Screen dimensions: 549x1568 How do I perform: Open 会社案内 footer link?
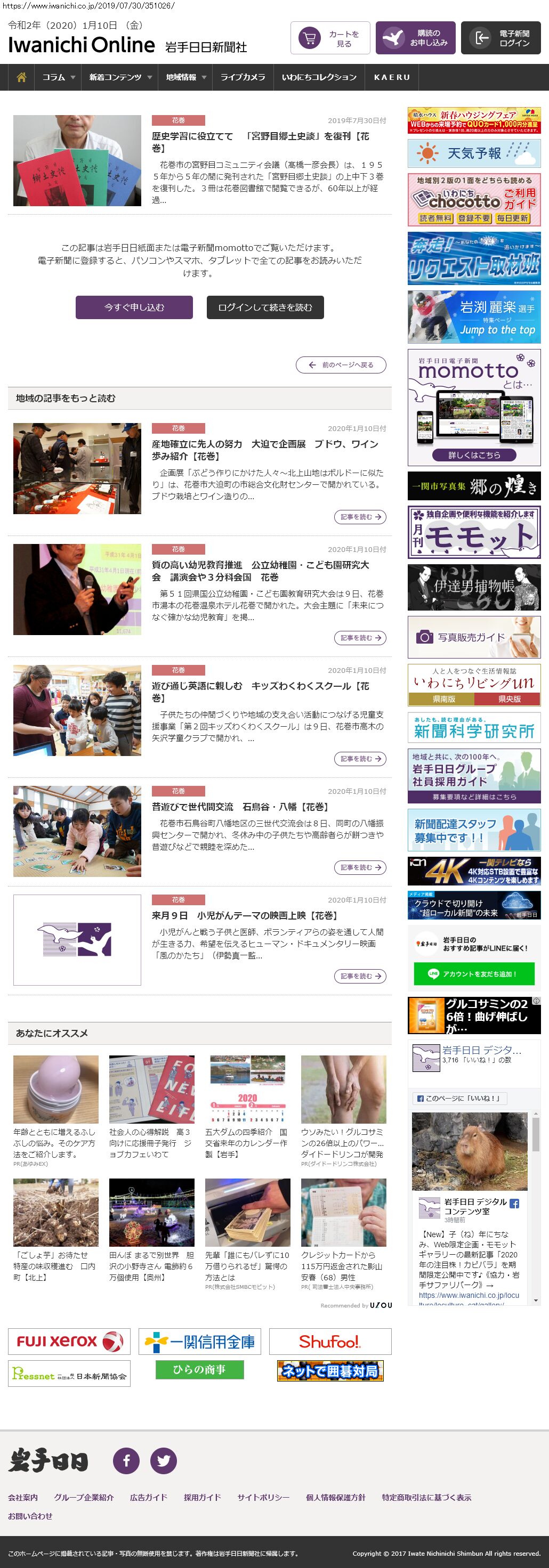point(22,1497)
